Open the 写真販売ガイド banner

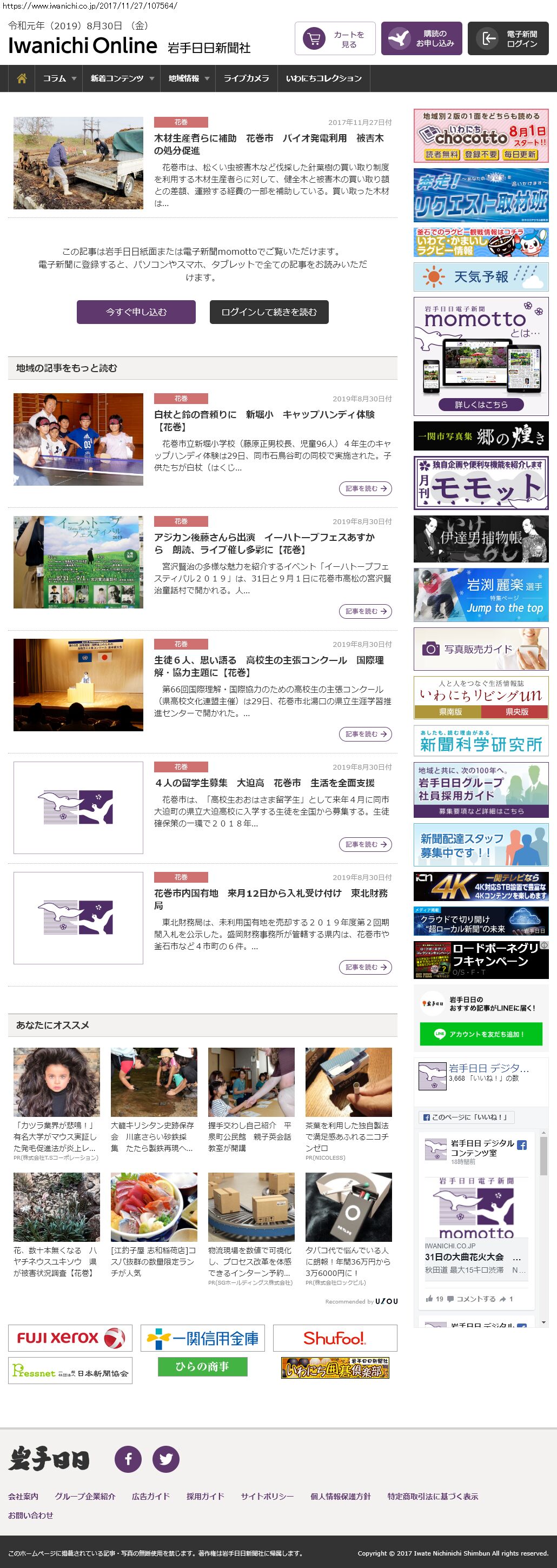(481, 650)
